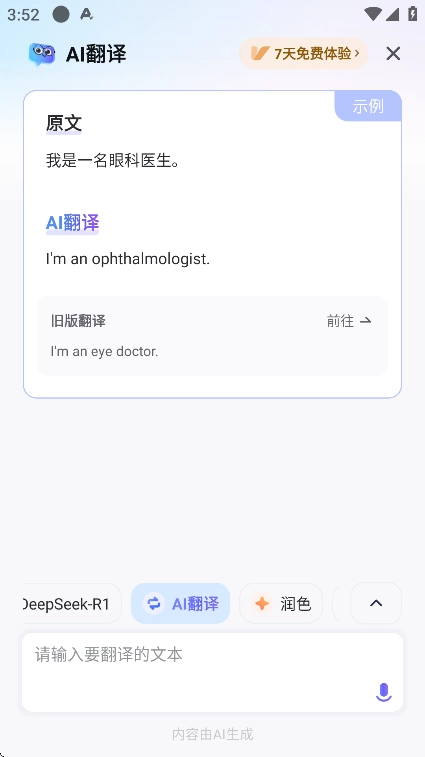Select the AI翻译 mode chip
Viewport: 425px width, 757px height.
181,603
